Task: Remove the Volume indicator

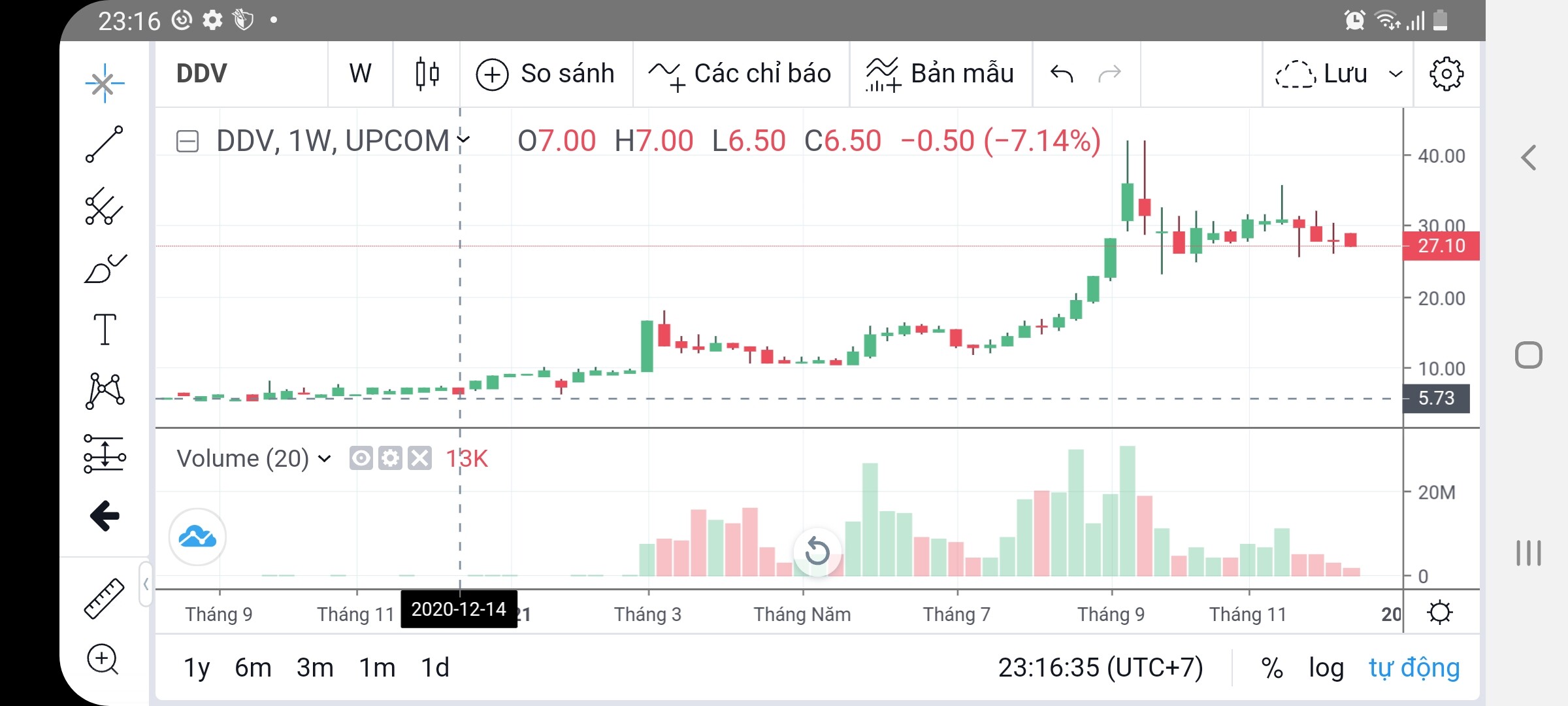Action: (x=419, y=458)
